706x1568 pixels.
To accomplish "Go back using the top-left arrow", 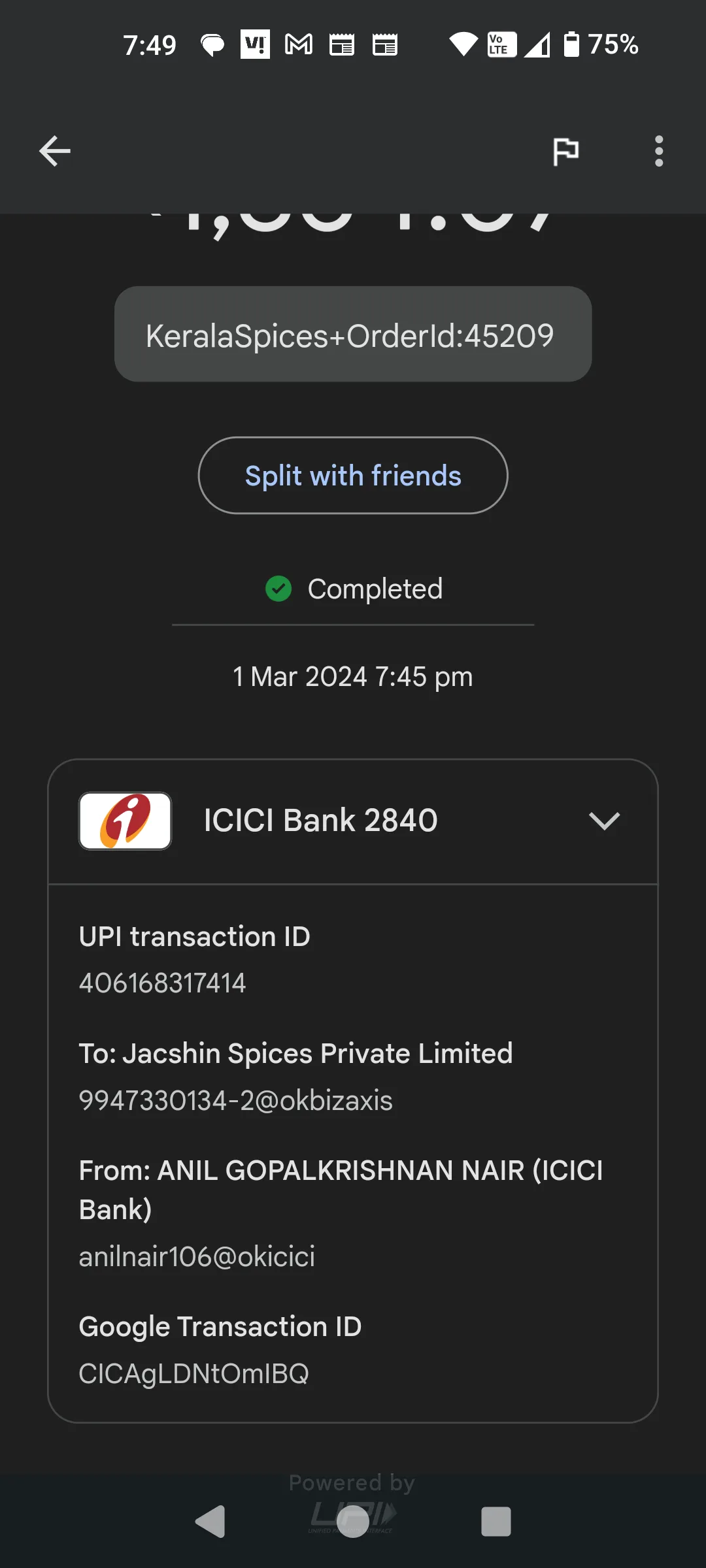I will point(55,152).
